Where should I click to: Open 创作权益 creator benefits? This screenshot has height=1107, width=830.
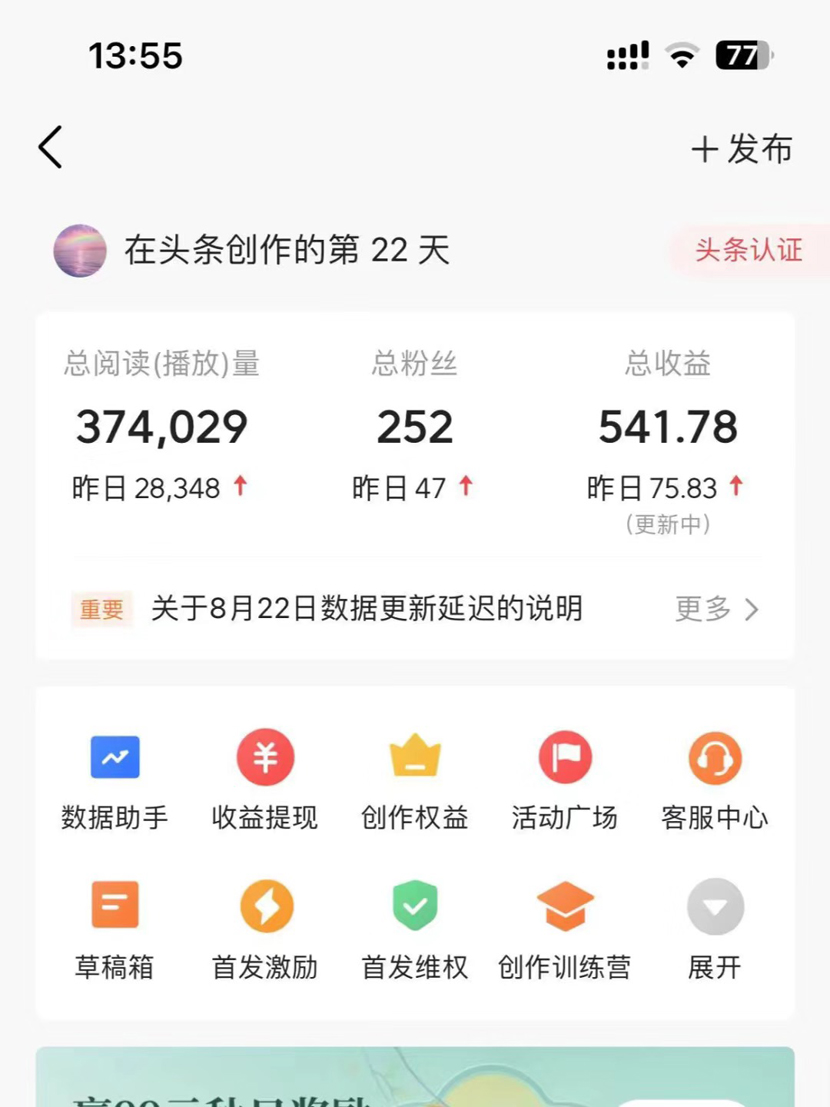(415, 782)
